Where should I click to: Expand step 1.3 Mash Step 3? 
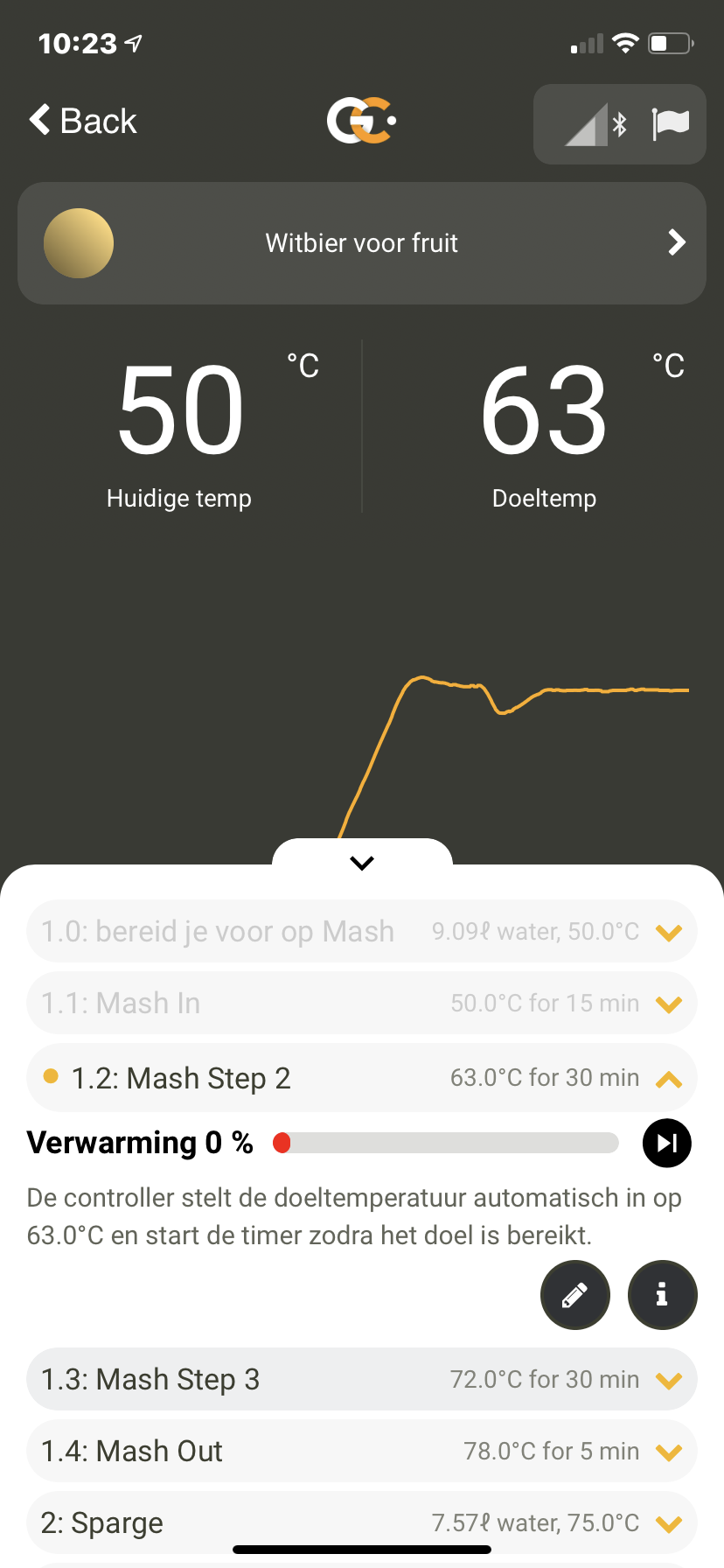(668, 1380)
